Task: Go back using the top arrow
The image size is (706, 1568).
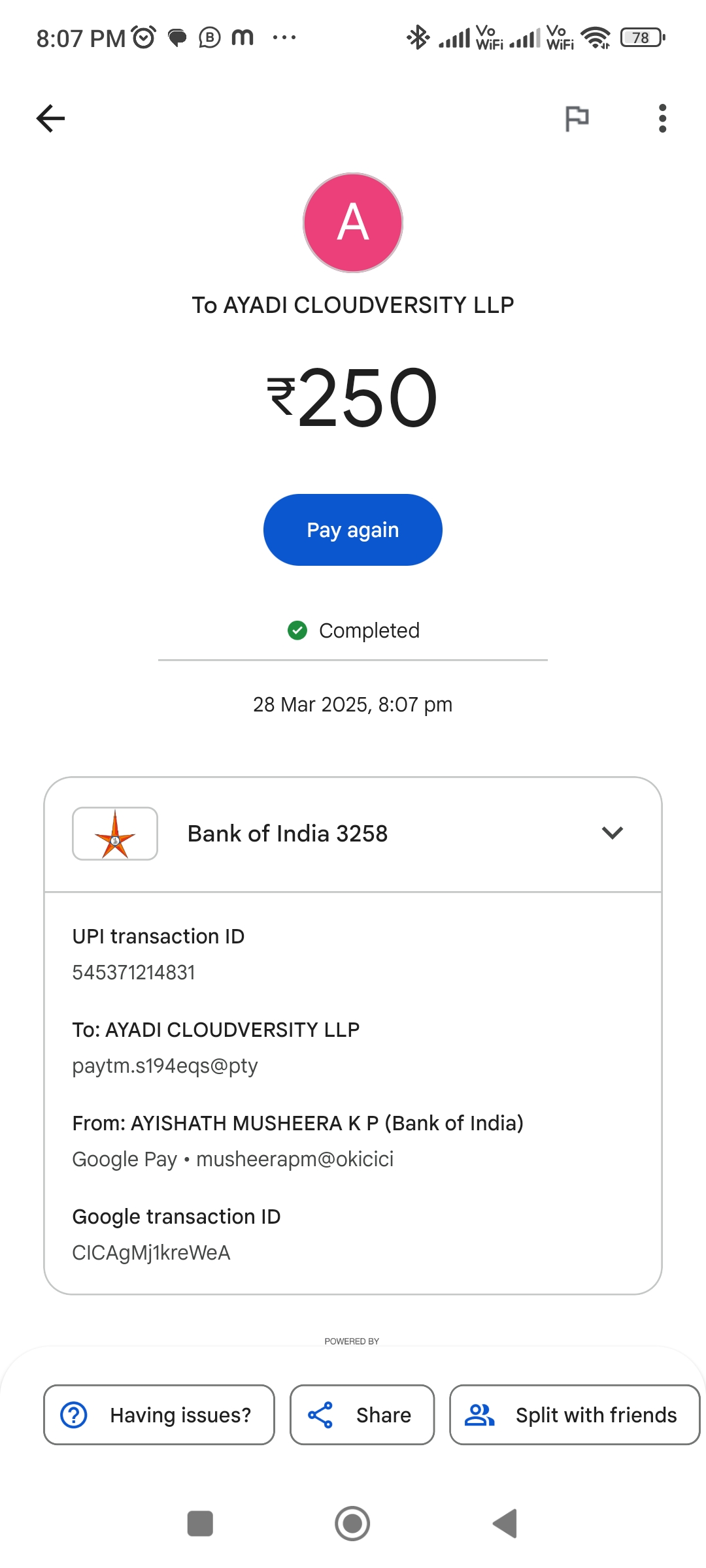Action: (50, 118)
